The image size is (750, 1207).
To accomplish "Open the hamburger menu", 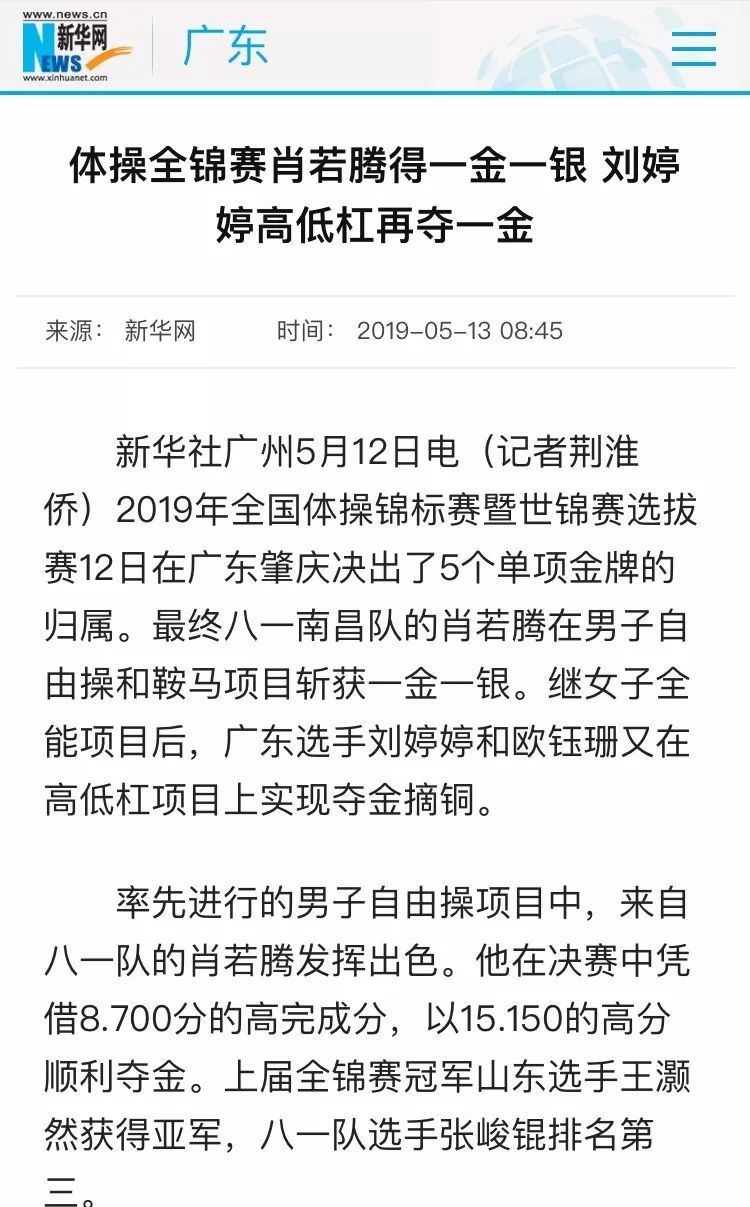I will click(x=693, y=48).
